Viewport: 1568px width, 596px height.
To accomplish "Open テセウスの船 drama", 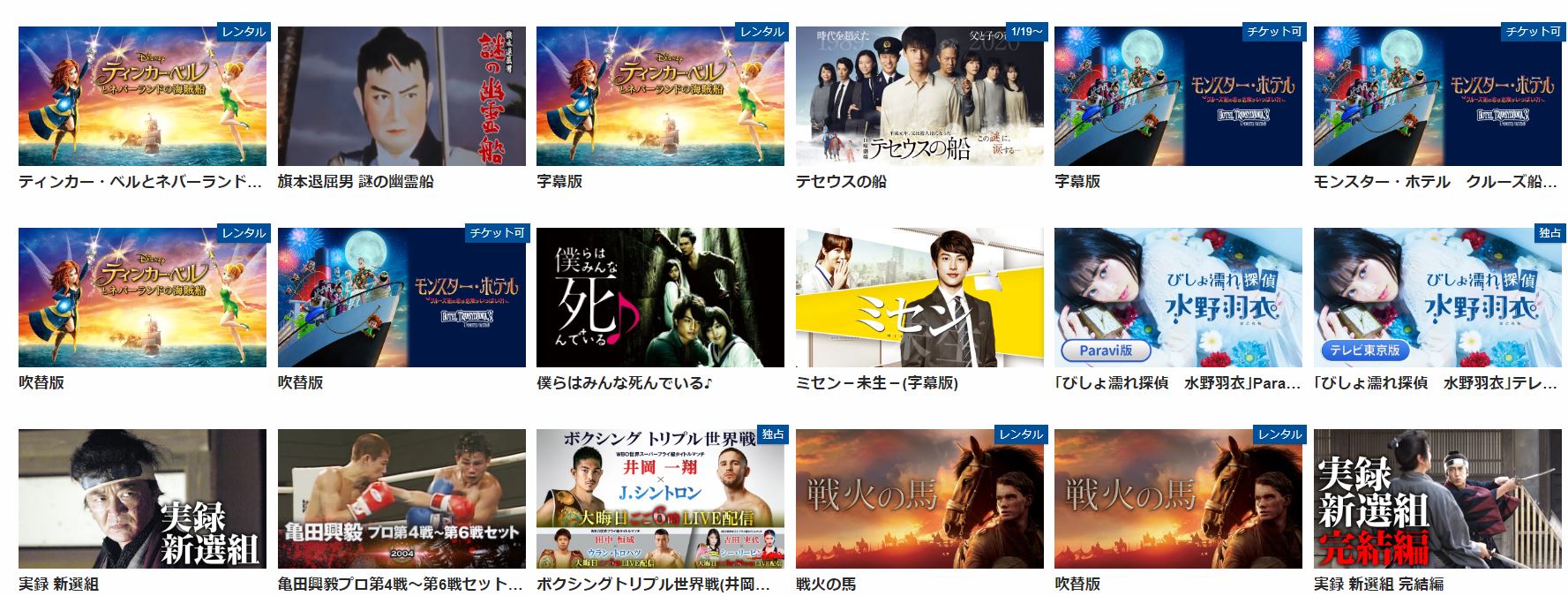I will (x=919, y=96).
